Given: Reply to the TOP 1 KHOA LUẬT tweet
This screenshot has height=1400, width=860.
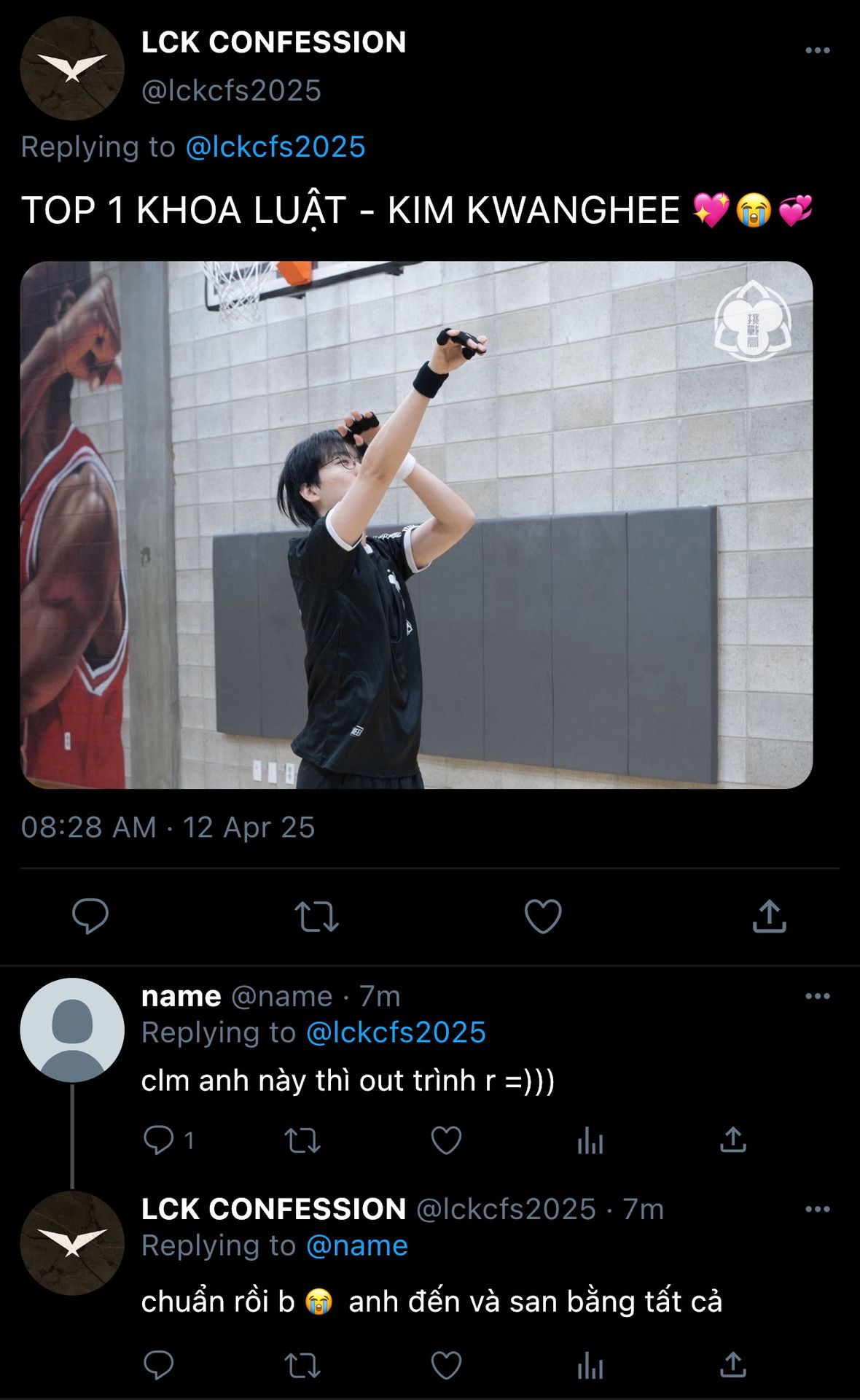Looking at the screenshot, I should pyautogui.click(x=90, y=916).
